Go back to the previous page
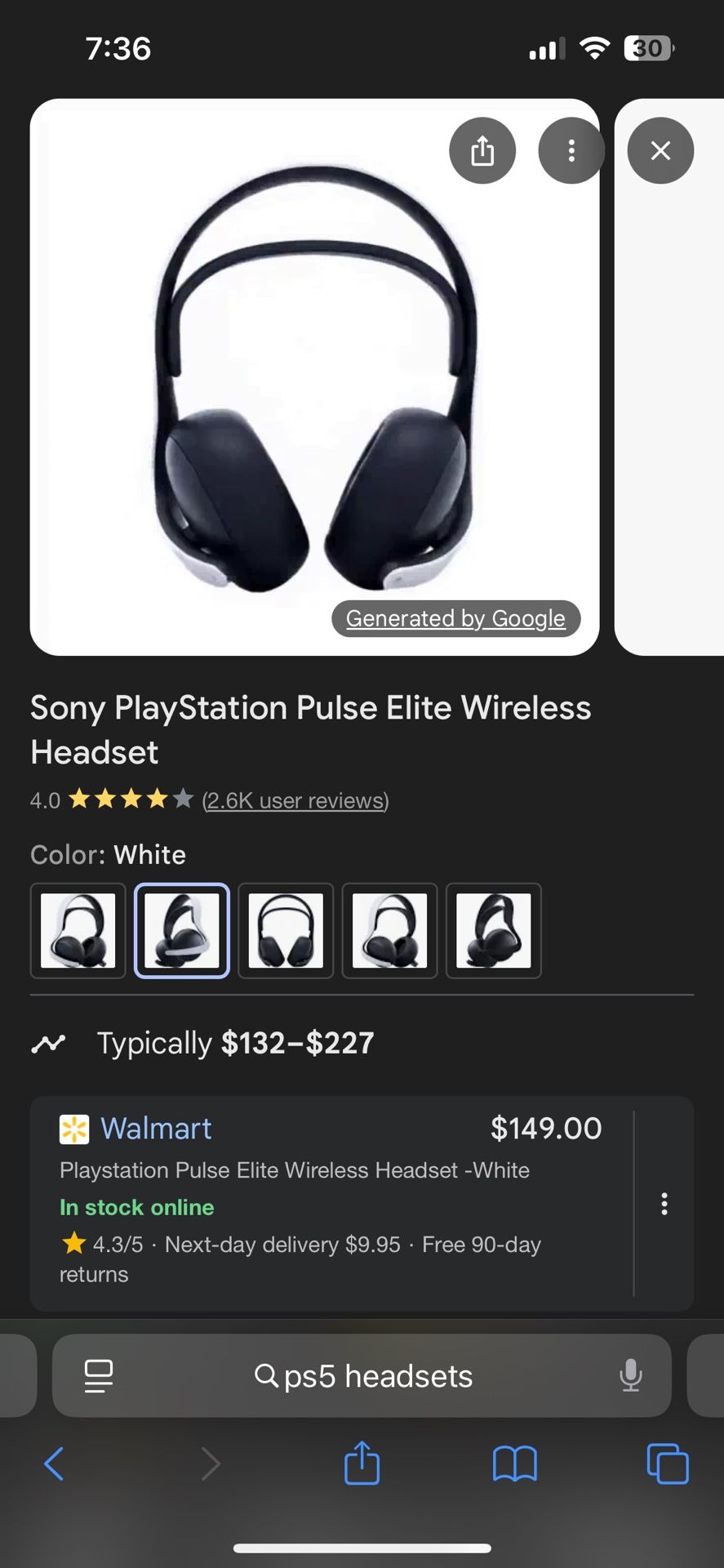The width and height of the screenshot is (724, 1568). point(54,1463)
